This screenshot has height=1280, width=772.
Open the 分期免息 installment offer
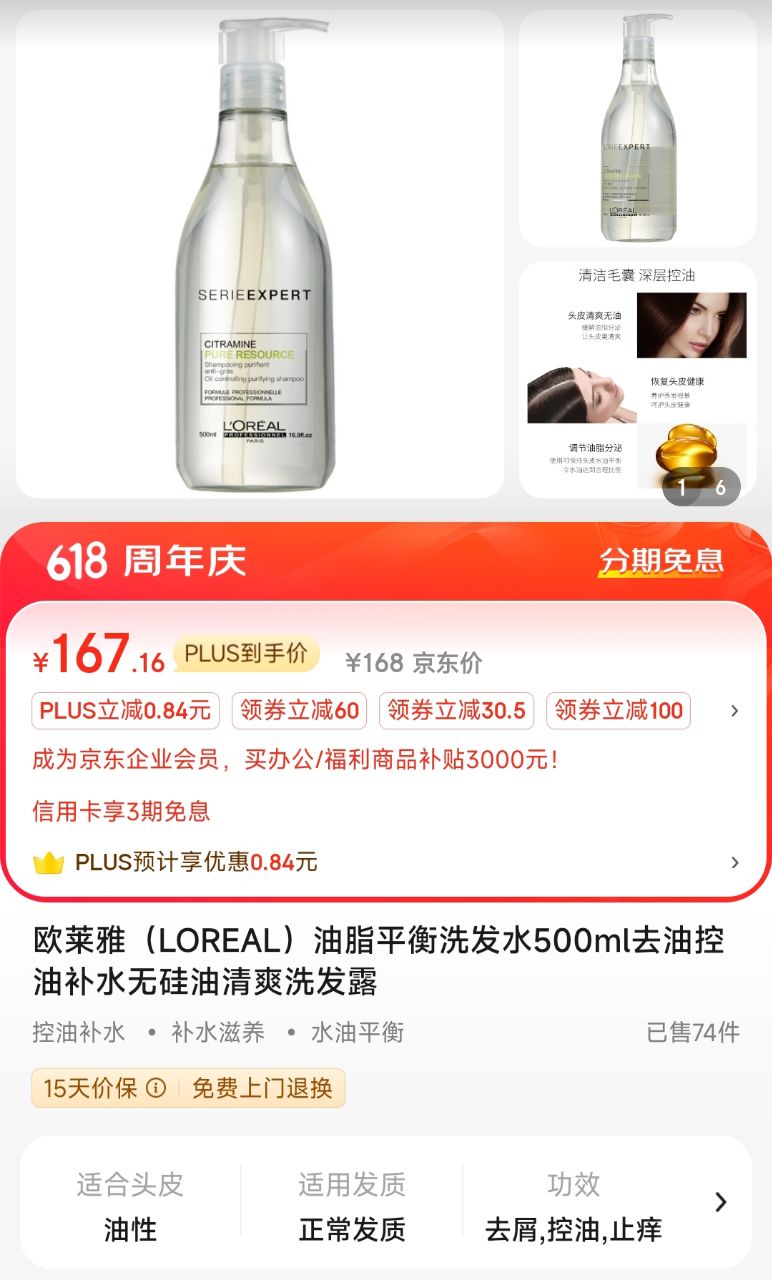[x=660, y=561]
